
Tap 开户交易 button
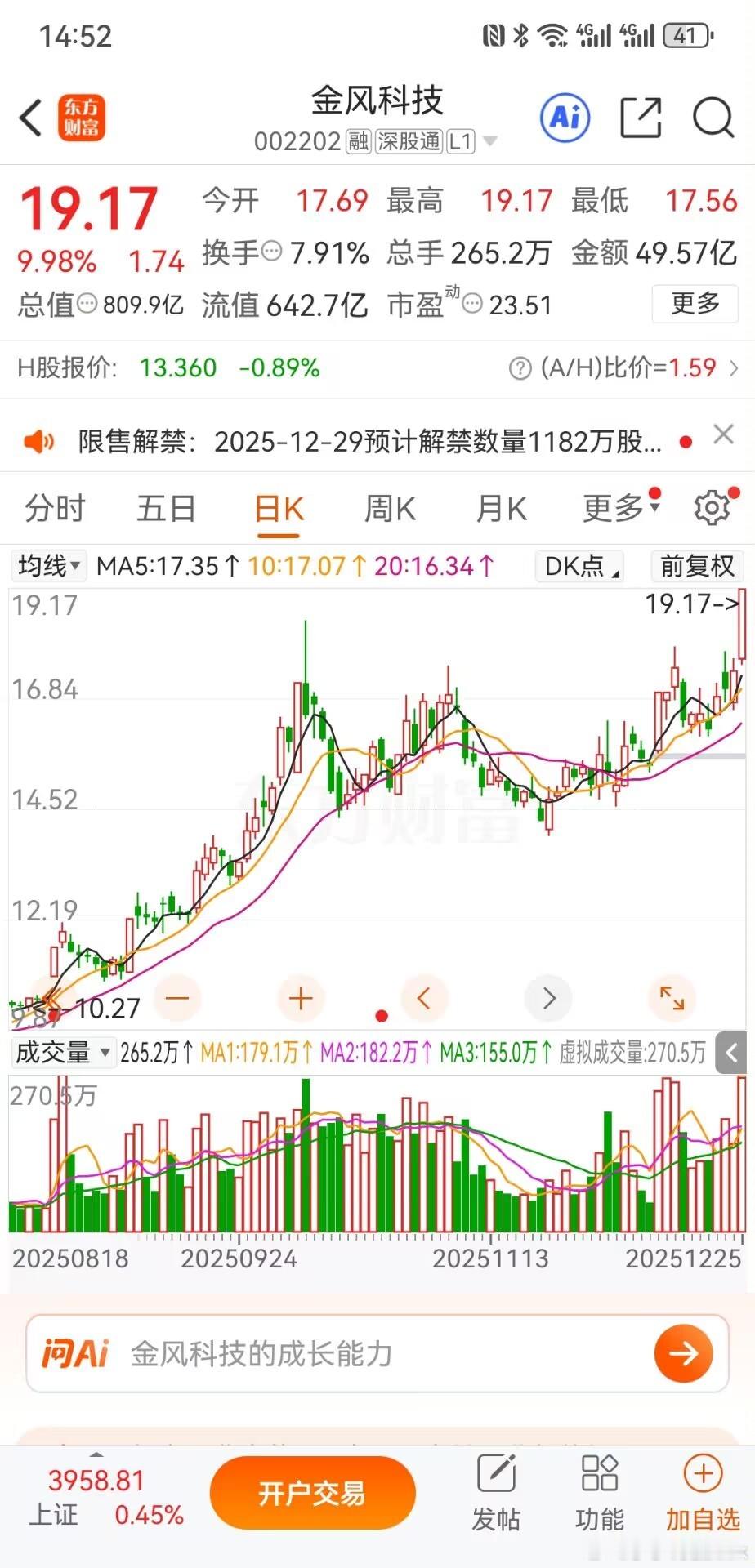pos(312,1494)
